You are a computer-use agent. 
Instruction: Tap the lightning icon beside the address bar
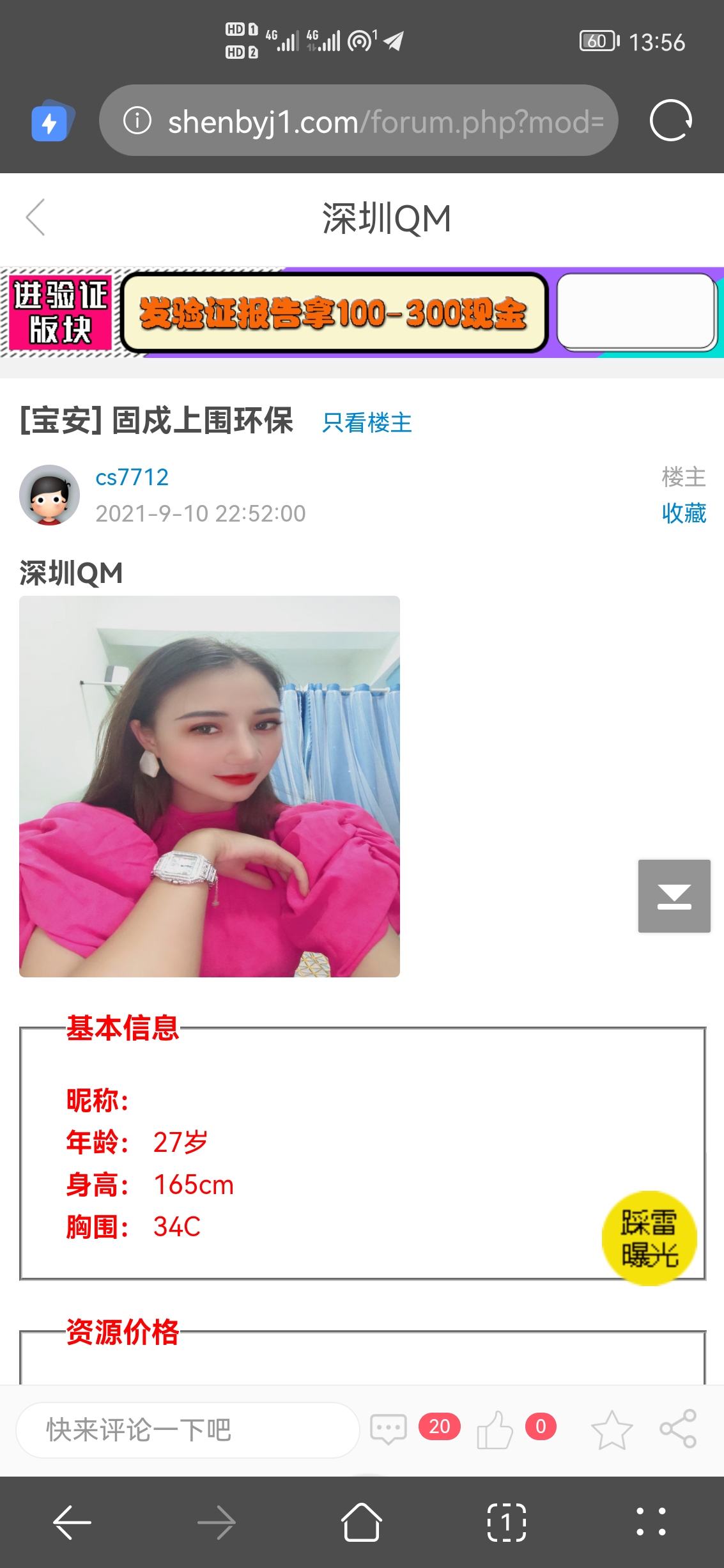(x=50, y=121)
